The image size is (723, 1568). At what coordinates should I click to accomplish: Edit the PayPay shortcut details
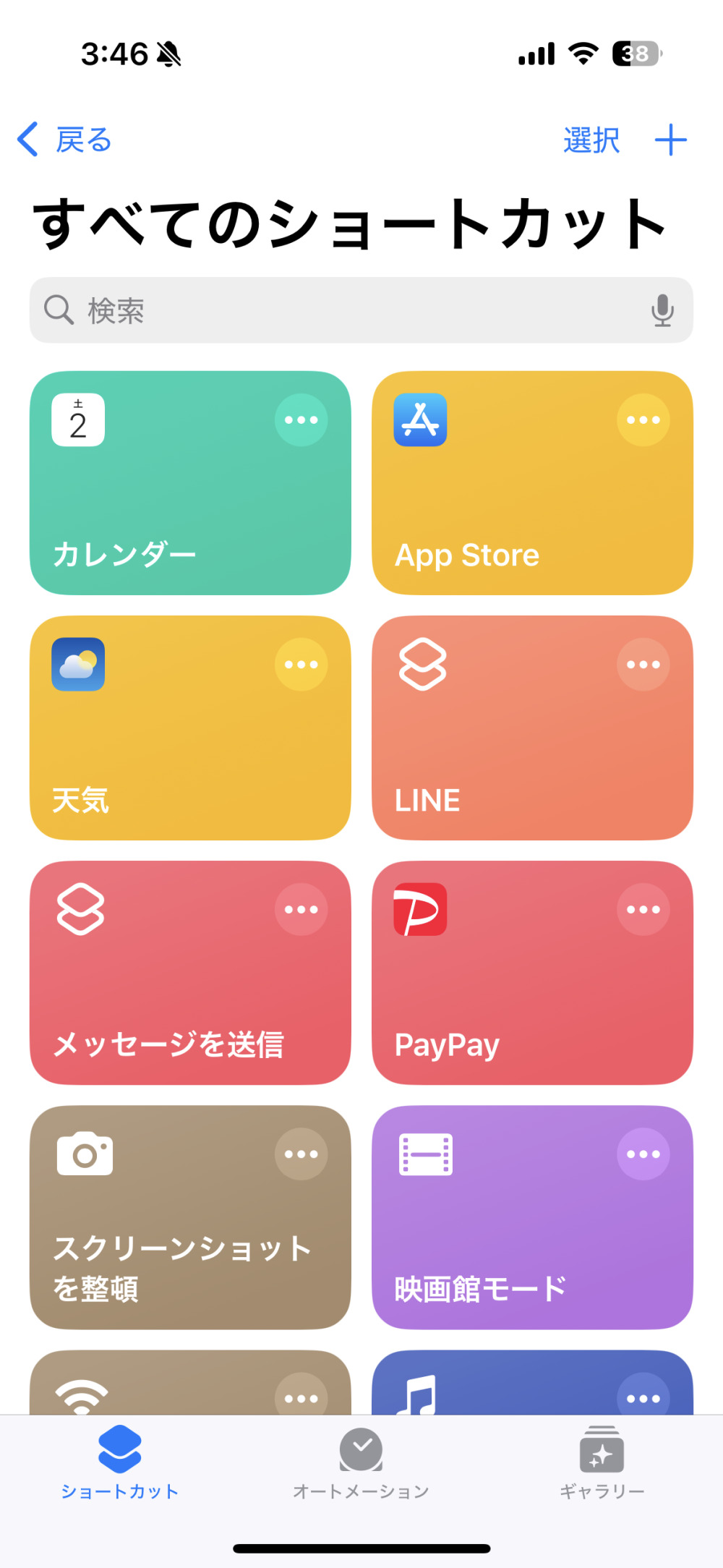[643, 909]
